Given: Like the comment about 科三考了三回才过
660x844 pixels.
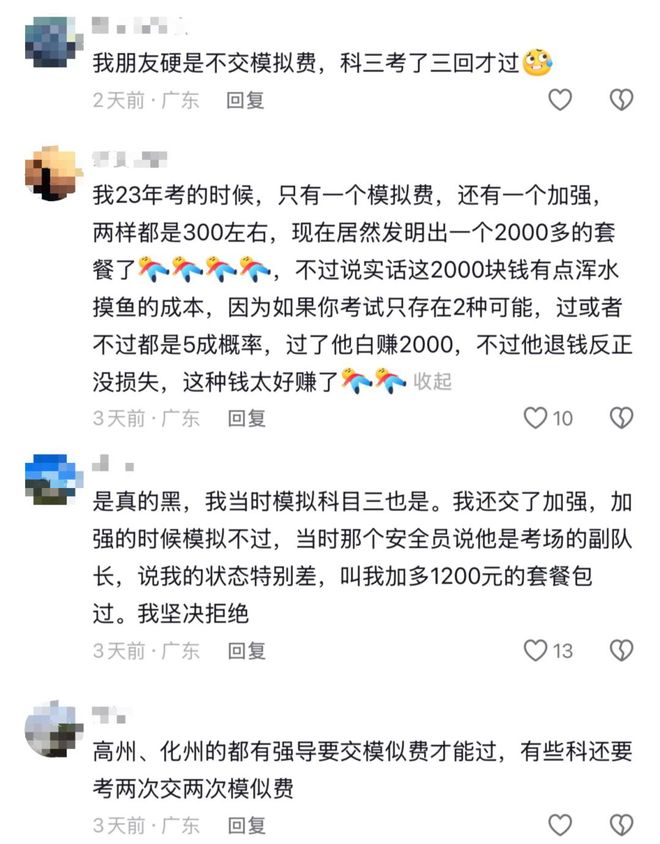Looking at the screenshot, I should coord(560,100).
